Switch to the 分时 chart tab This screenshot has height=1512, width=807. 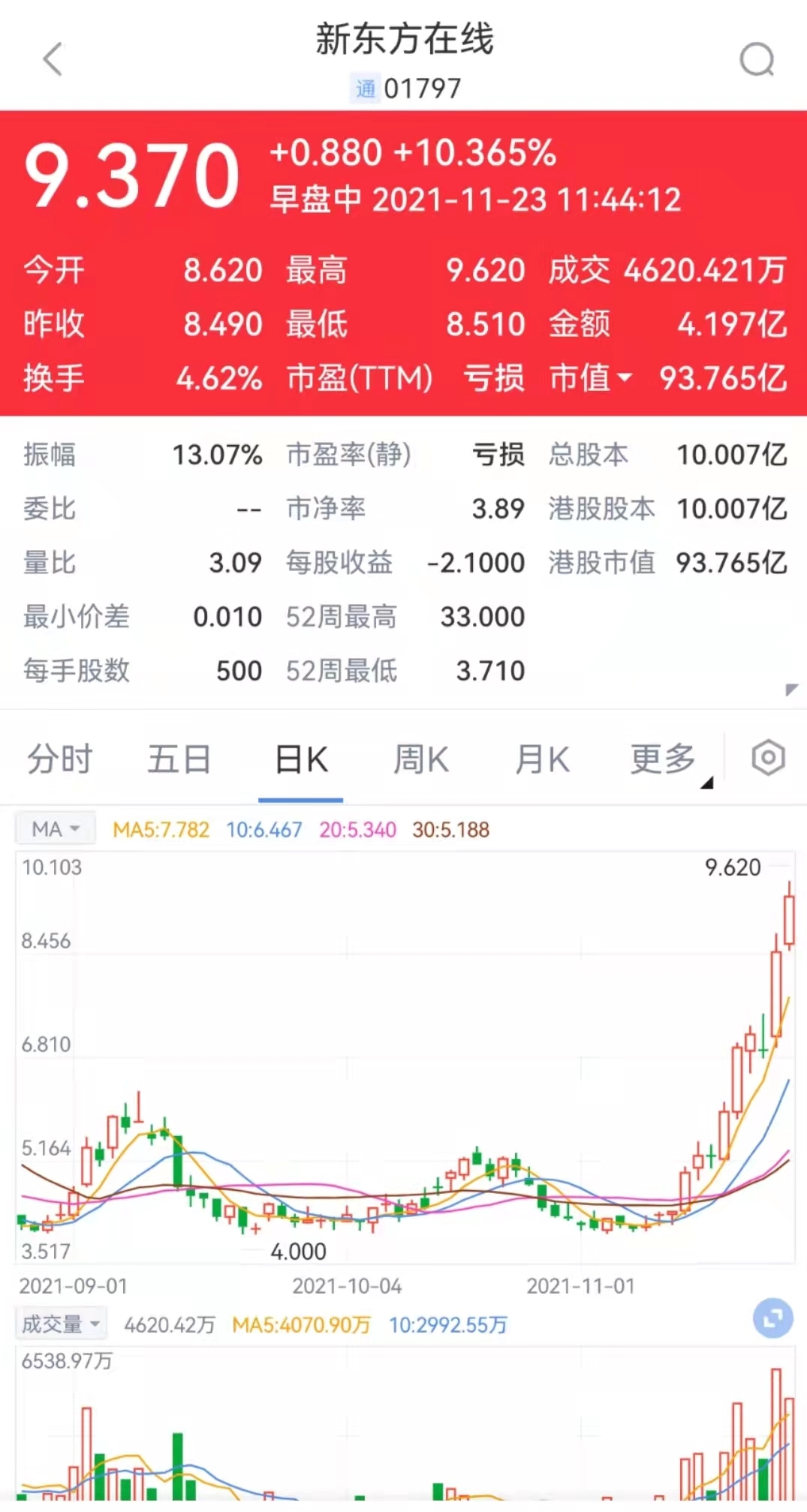tap(60, 759)
